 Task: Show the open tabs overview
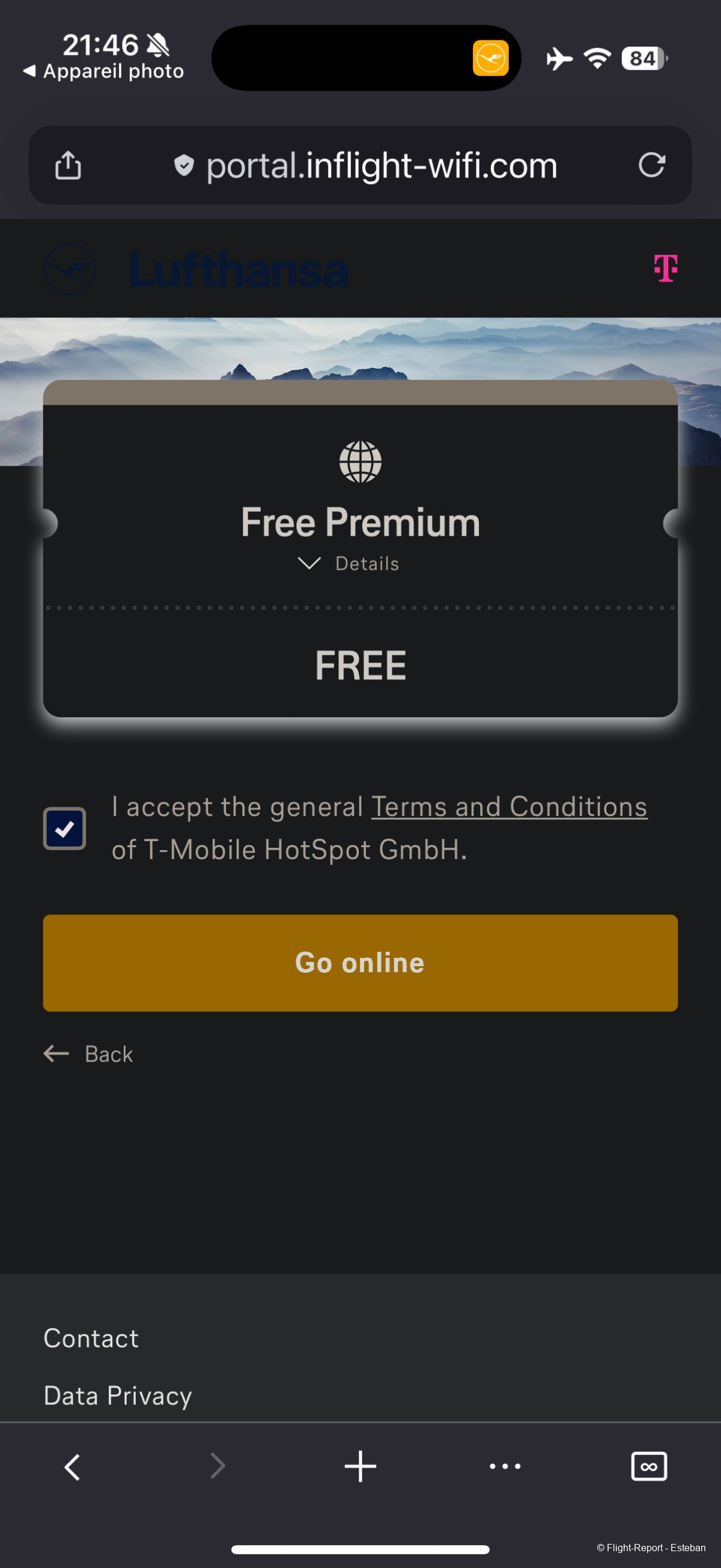[x=648, y=1467]
